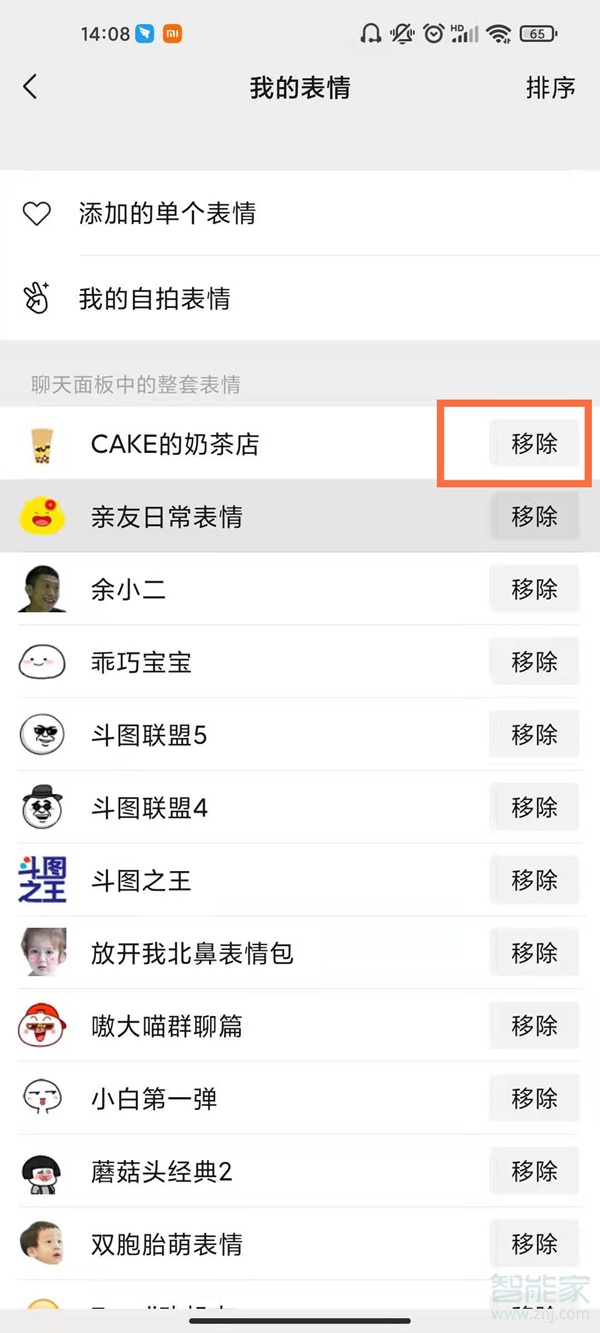600x1333 pixels.
Task: Tap 移除 for 斗图之王
Action: coord(534,880)
